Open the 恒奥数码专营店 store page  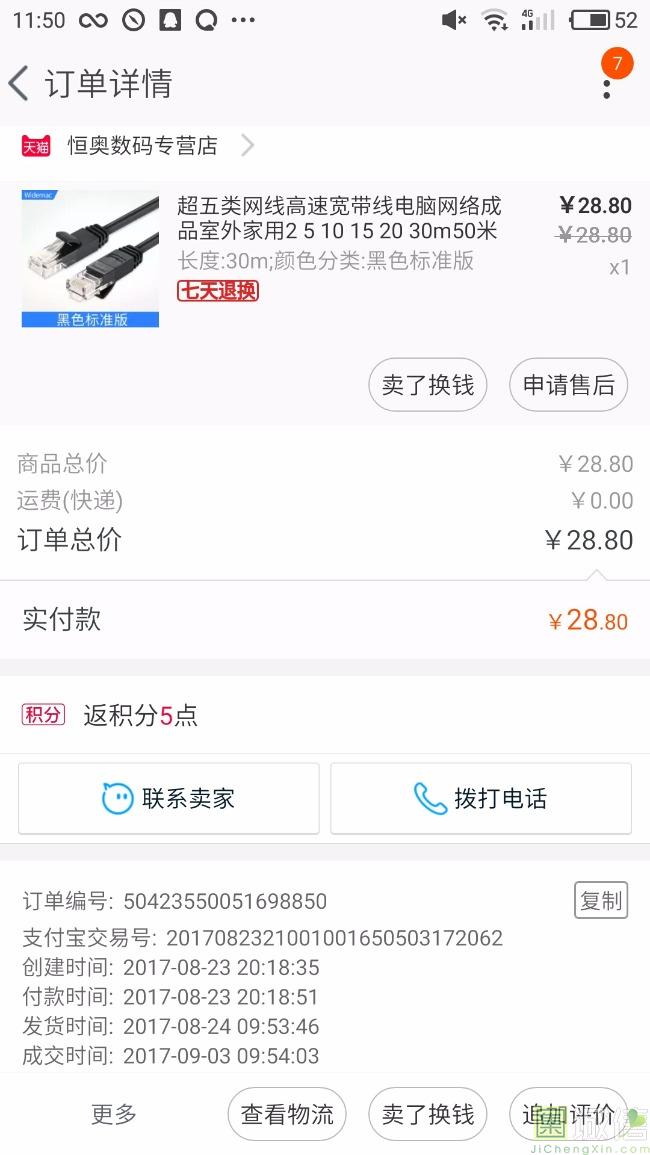coord(142,146)
